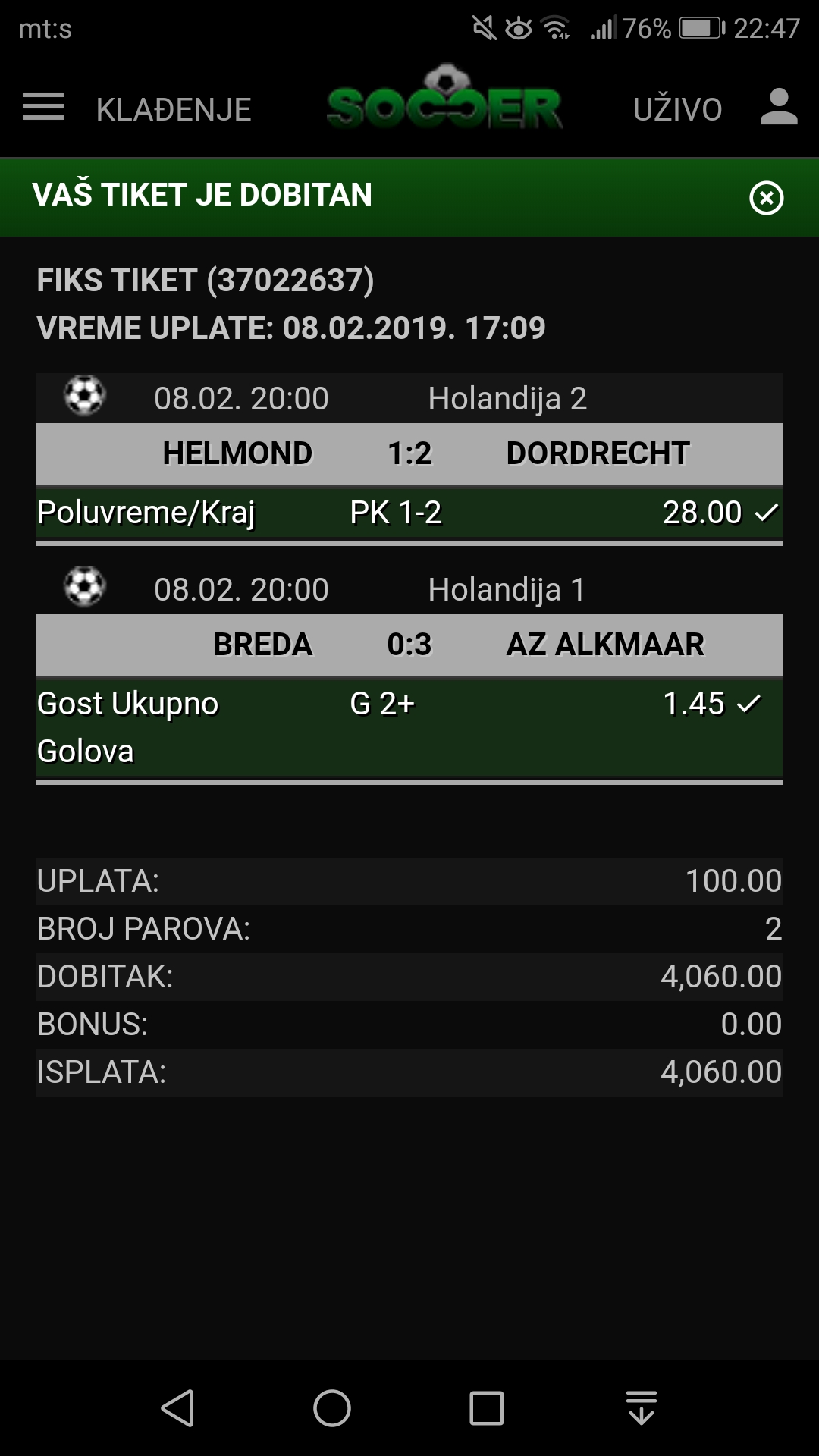Tap the hide navigation bar arrow
The height and width of the screenshot is (1456, 819).
click(x=642, y=1408)
